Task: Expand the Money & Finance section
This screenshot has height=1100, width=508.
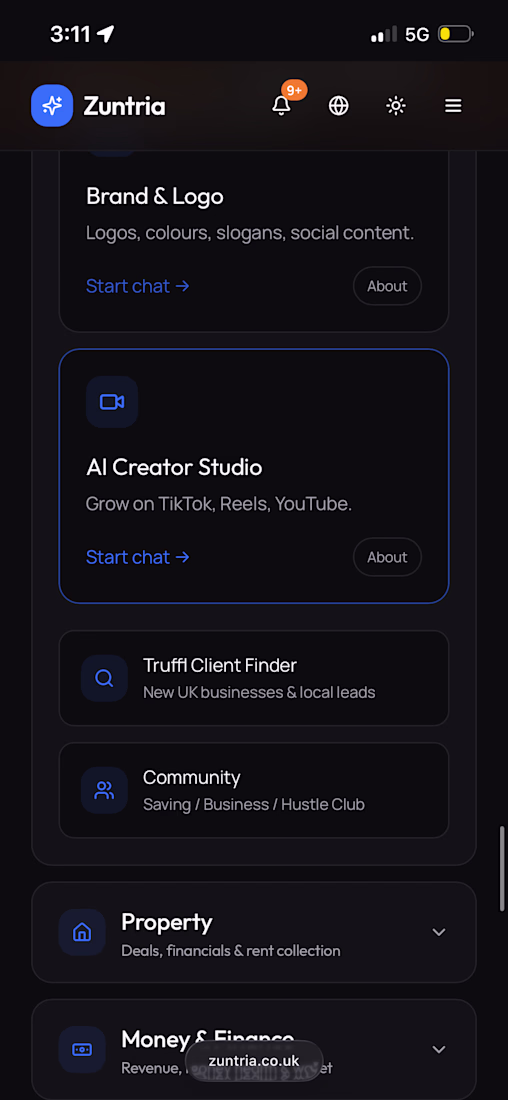Action: point(254,1049)
